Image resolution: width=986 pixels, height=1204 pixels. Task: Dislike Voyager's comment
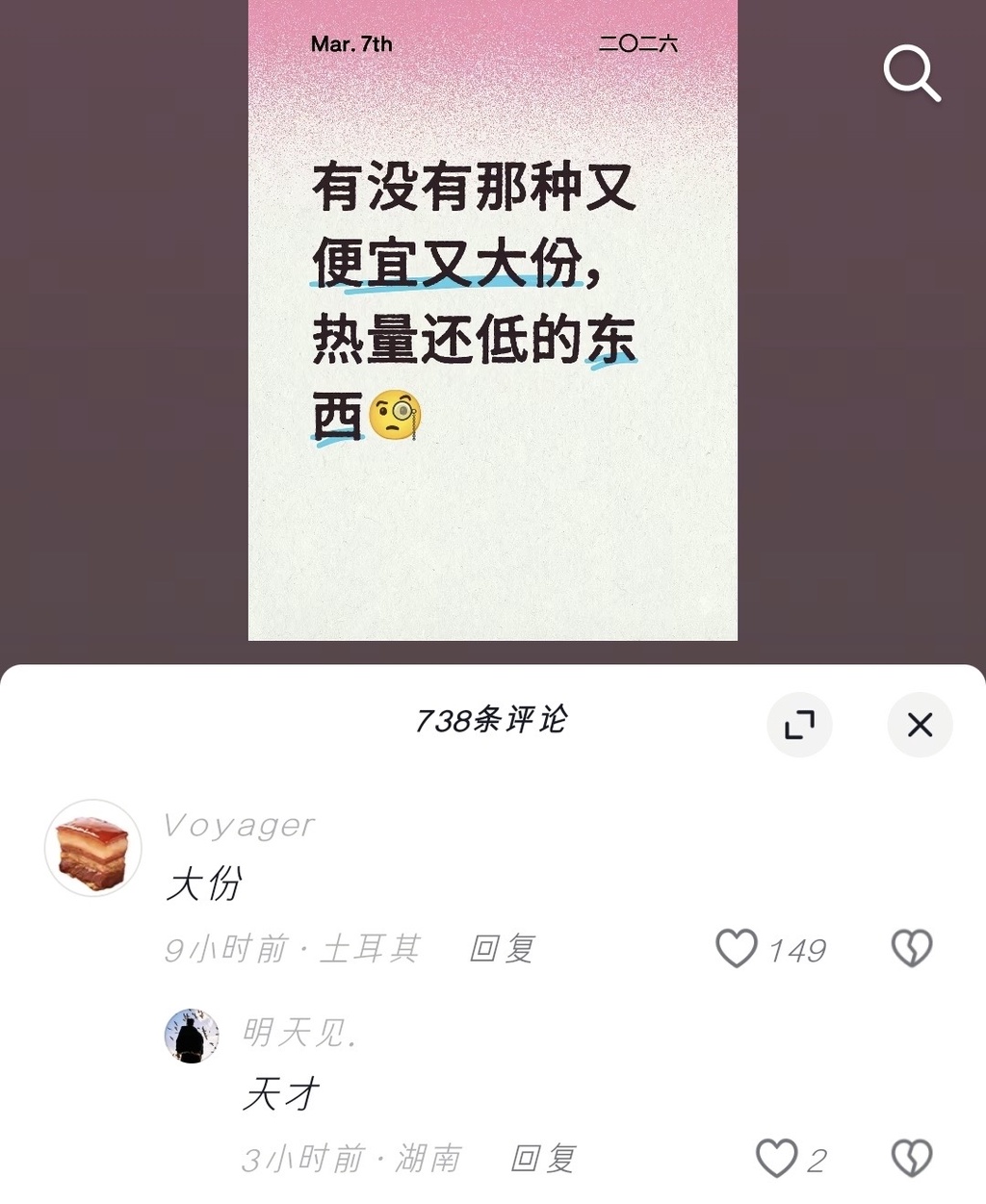(x=911, y=949)
